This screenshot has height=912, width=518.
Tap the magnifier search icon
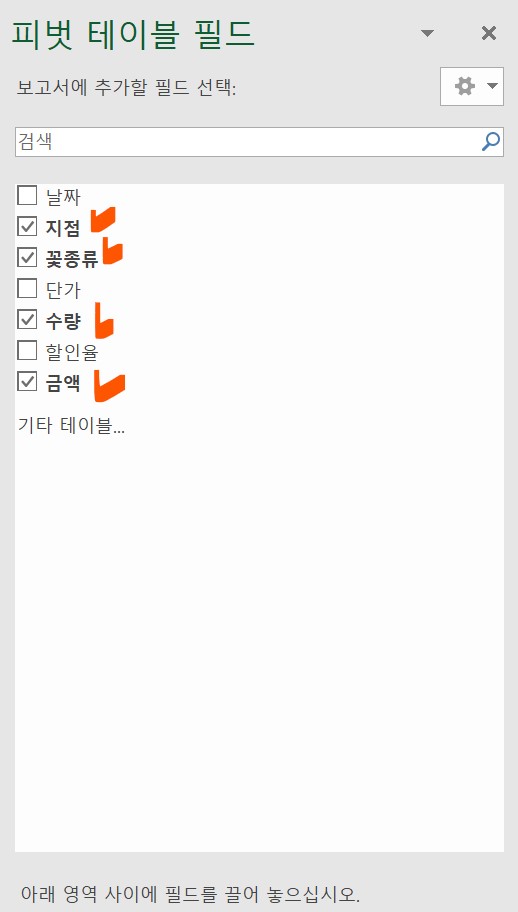point(491,142)
